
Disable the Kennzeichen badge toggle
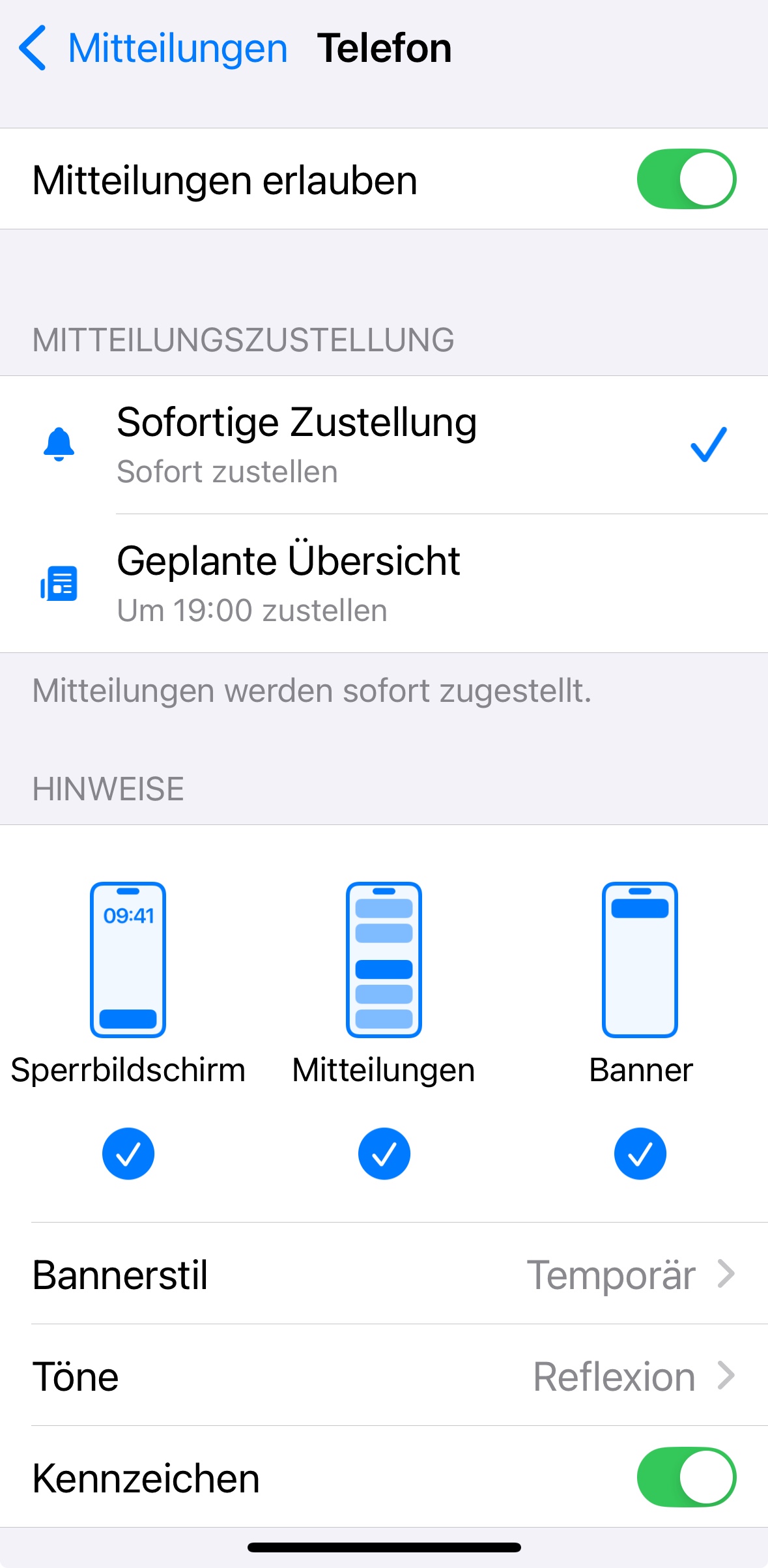click(x=686, y=1477)
